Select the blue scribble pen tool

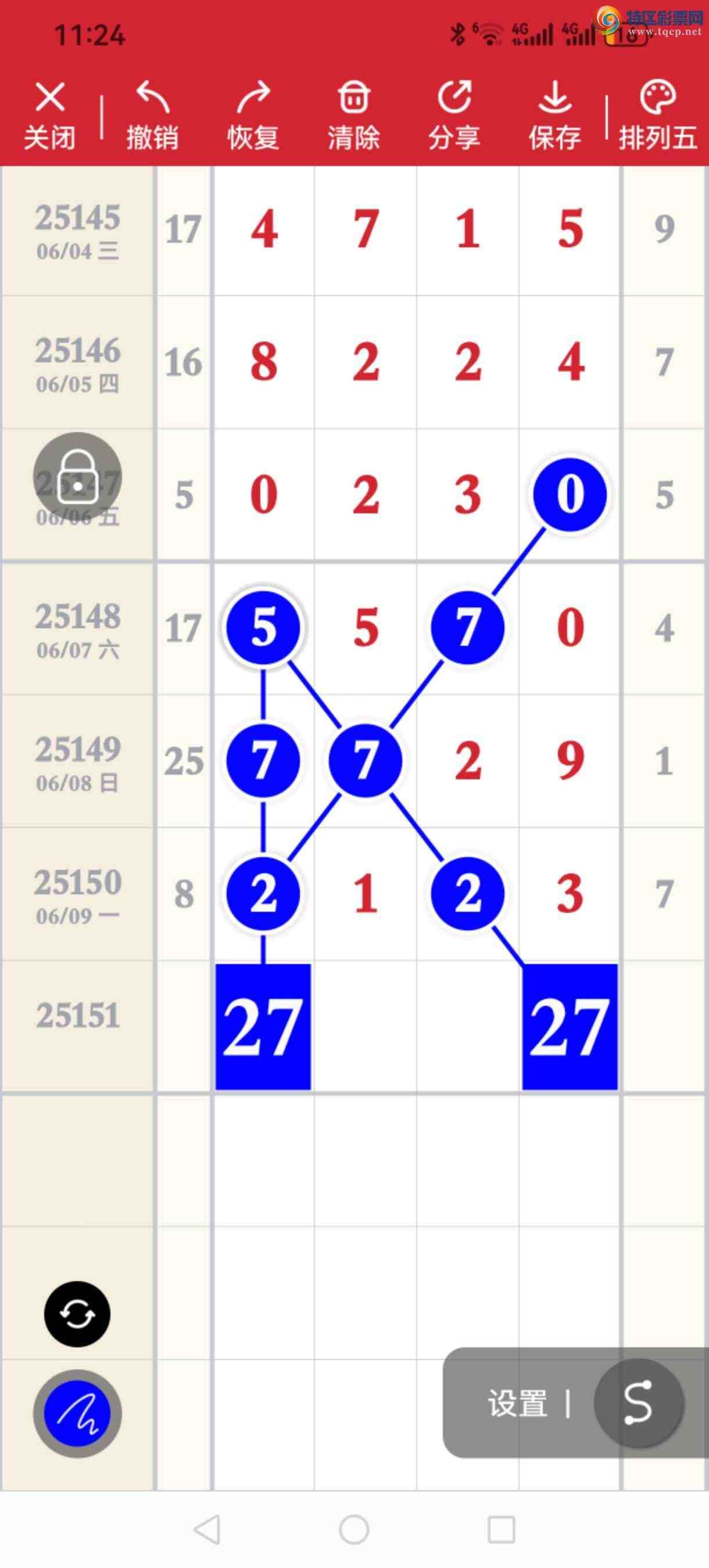(x=77, y=1414)
